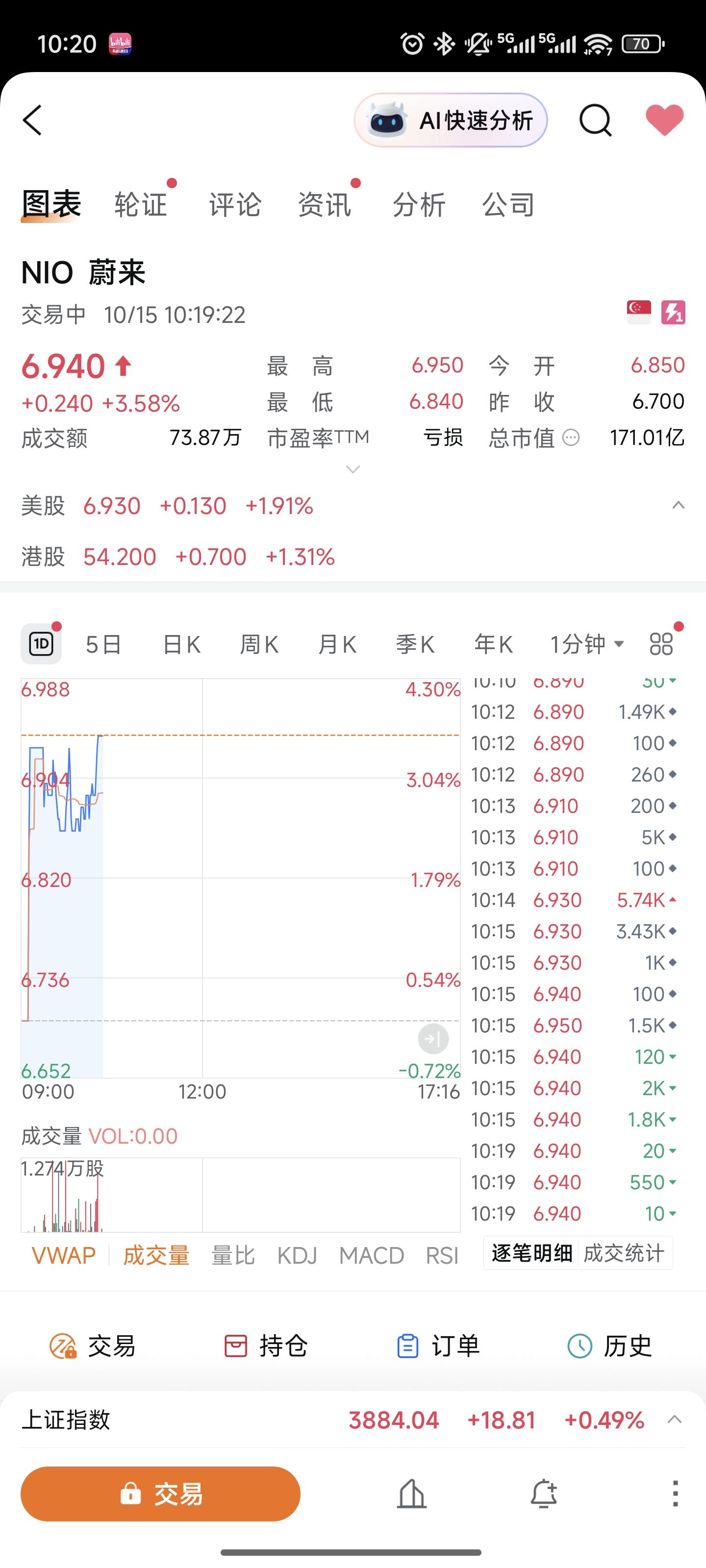The image size is (706, 1568).
Task: Open 订单 orders shortcut
Action: pyautogui.click(x=438, y=1346)
